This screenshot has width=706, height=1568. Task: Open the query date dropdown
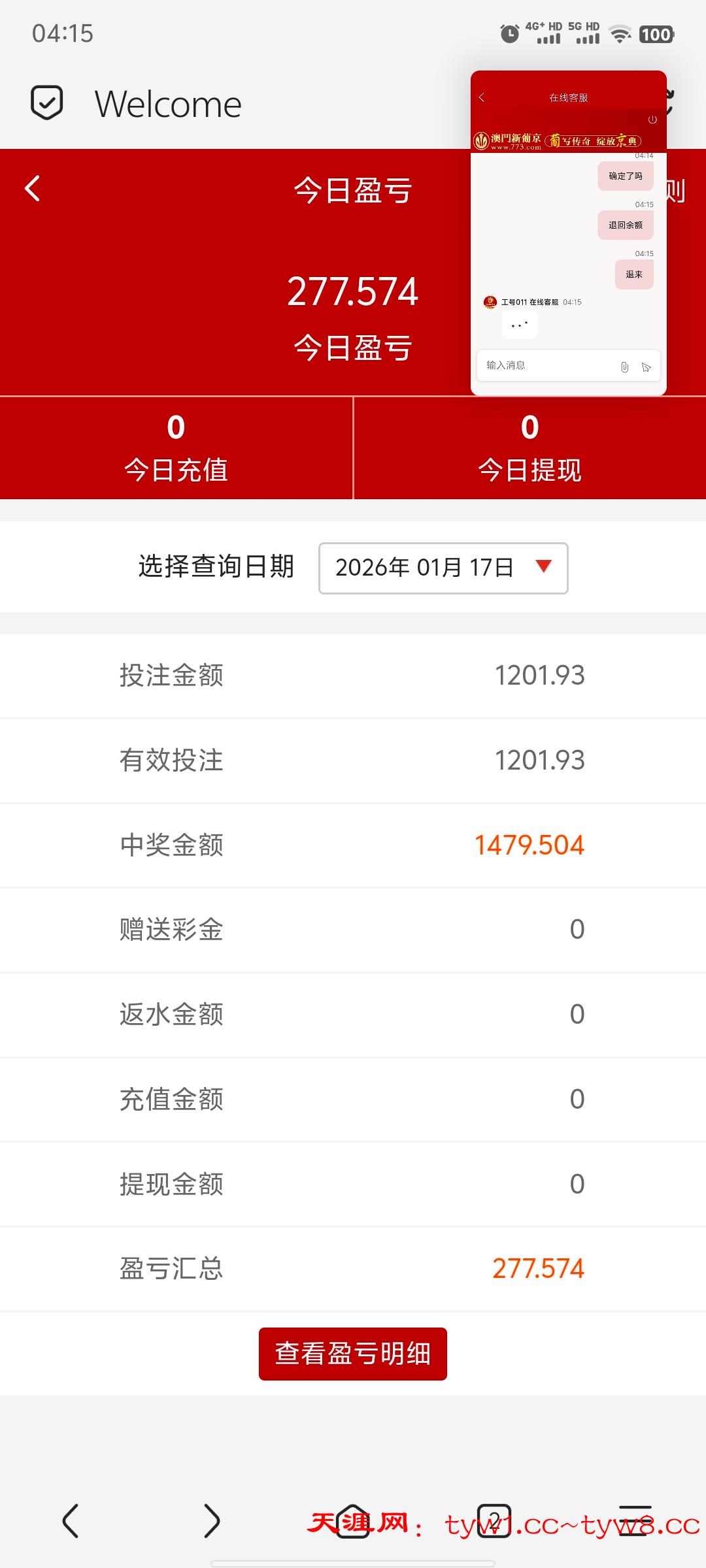click(443, 568)
